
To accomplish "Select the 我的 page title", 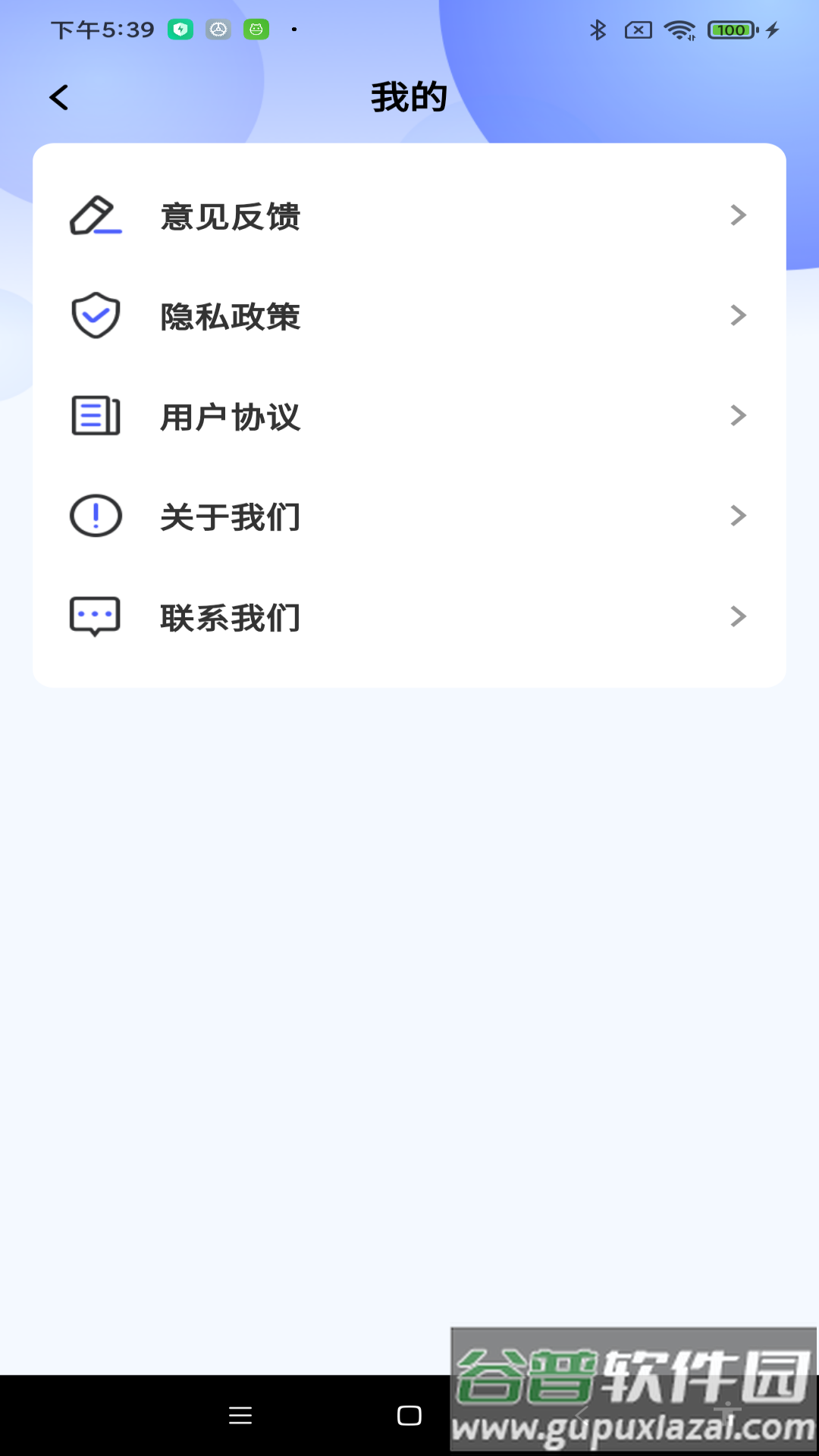I will (x=409, y=97).
